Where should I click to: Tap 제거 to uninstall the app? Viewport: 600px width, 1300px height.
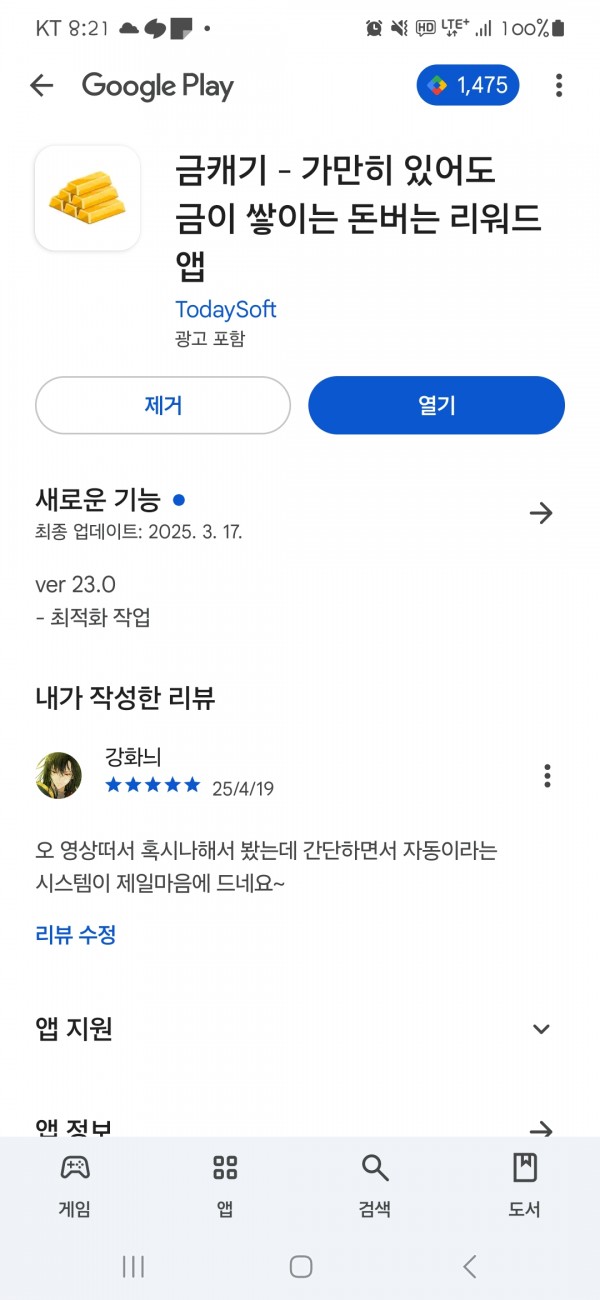pos(163,405)
